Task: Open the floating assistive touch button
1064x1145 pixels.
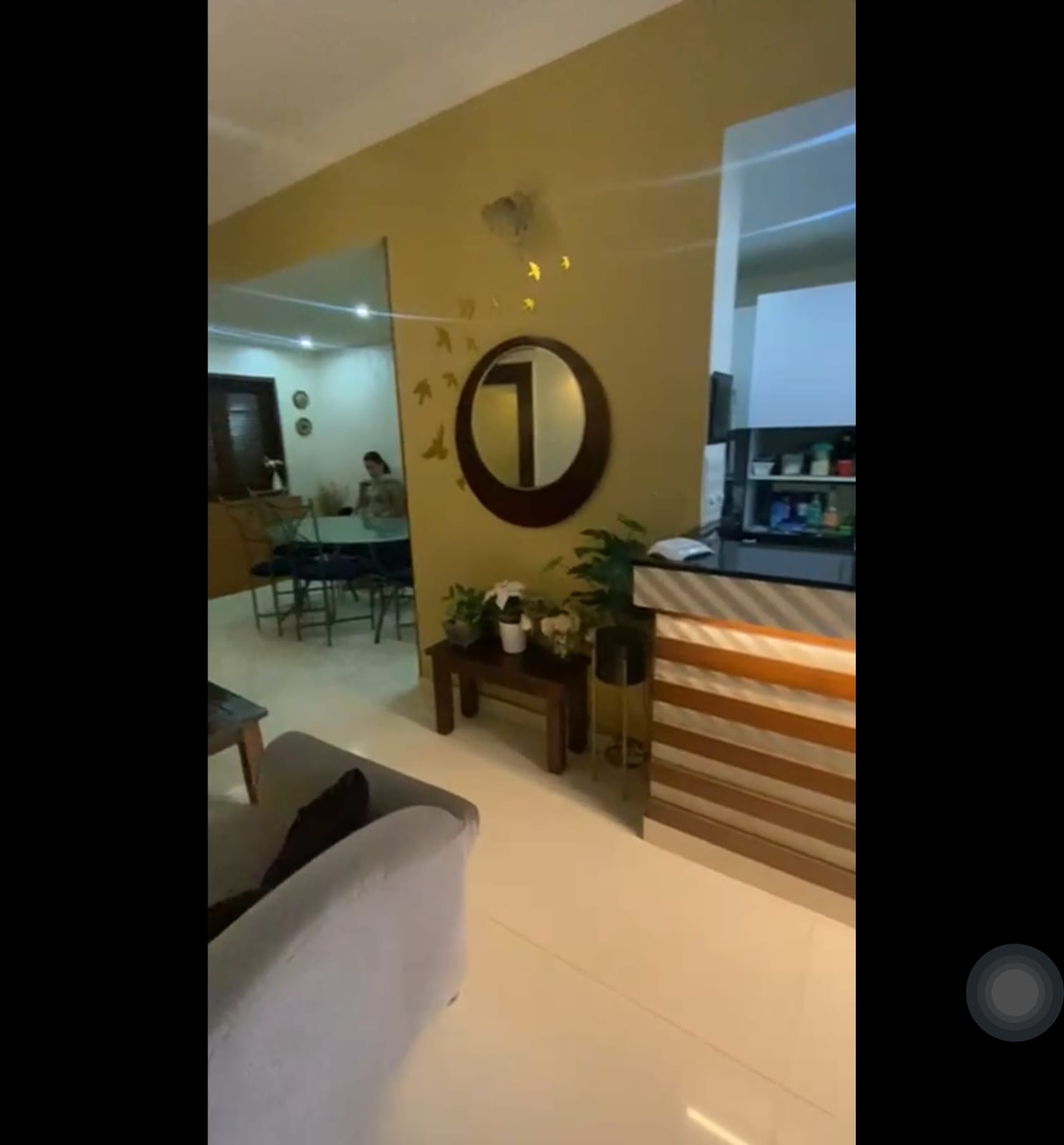Action: point(1014,992)
